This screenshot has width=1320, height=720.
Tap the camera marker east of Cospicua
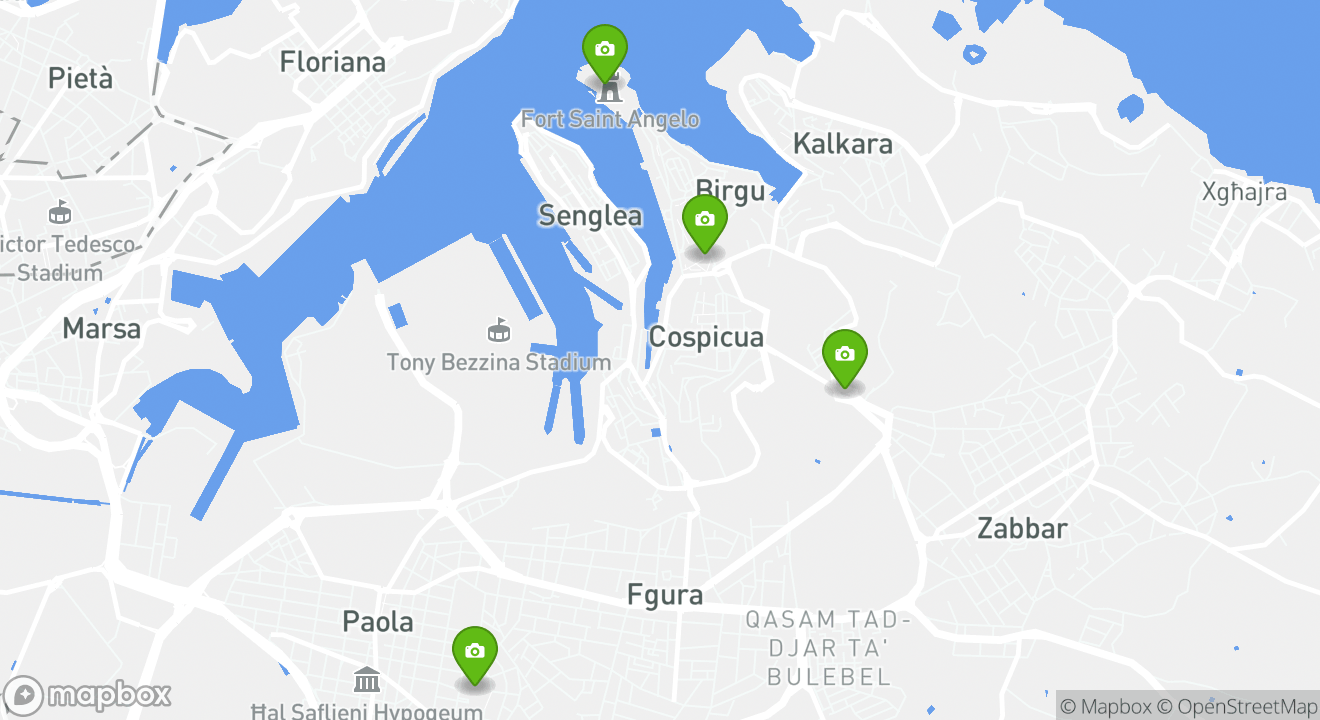[x=844, y=355]
